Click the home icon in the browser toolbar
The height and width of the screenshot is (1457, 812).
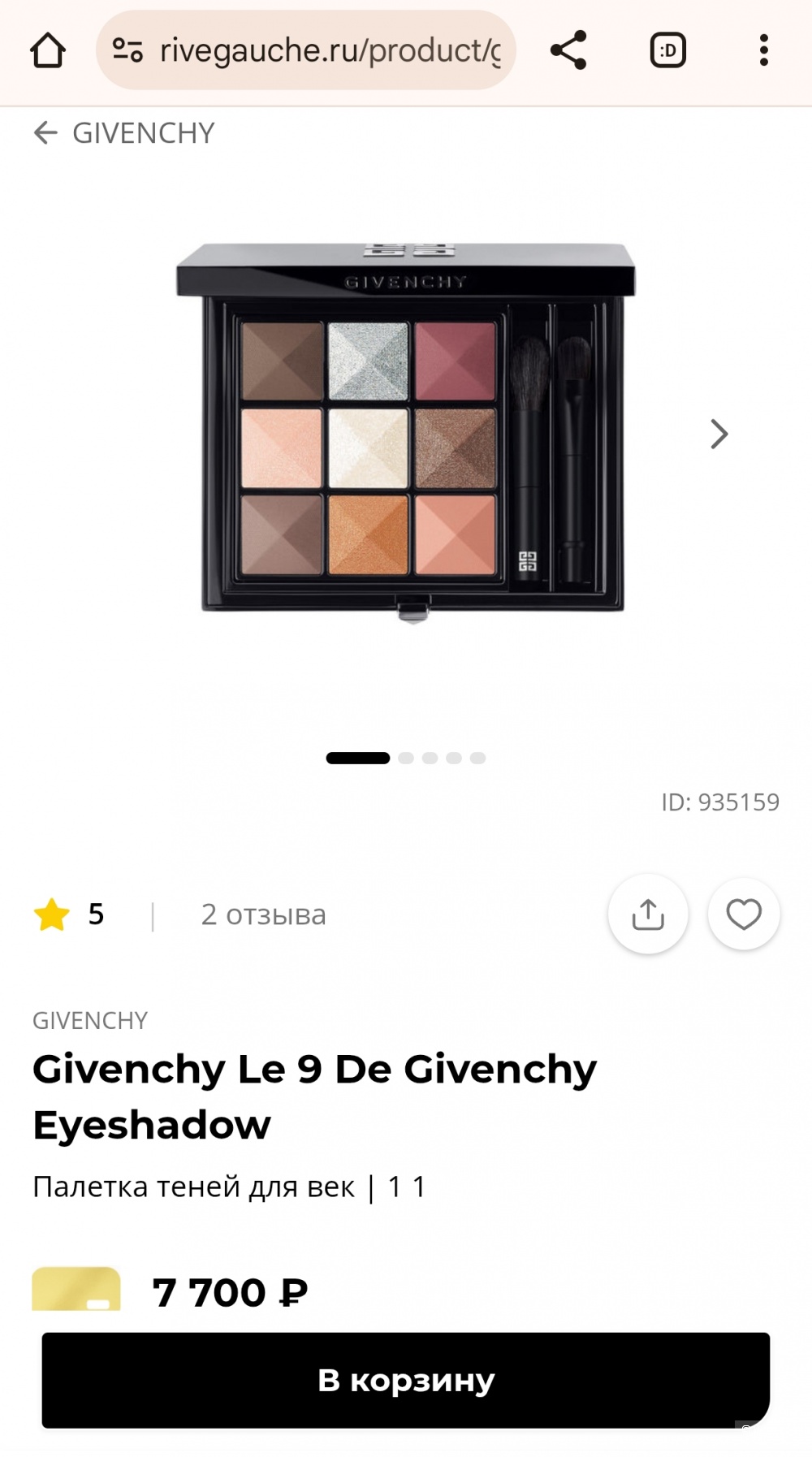click(x=50, y=50)
